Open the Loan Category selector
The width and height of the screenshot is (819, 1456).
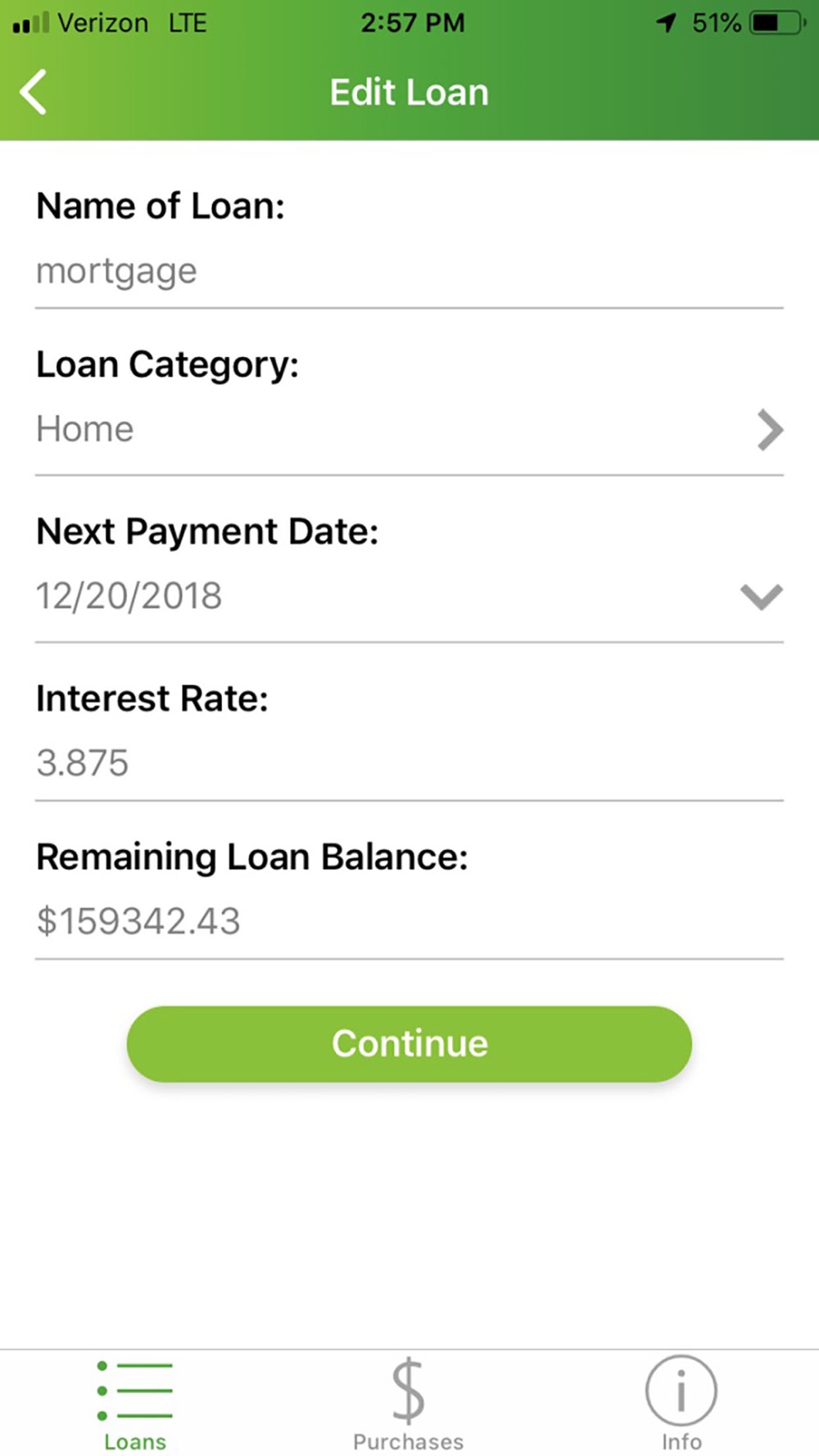coord(409,430)
